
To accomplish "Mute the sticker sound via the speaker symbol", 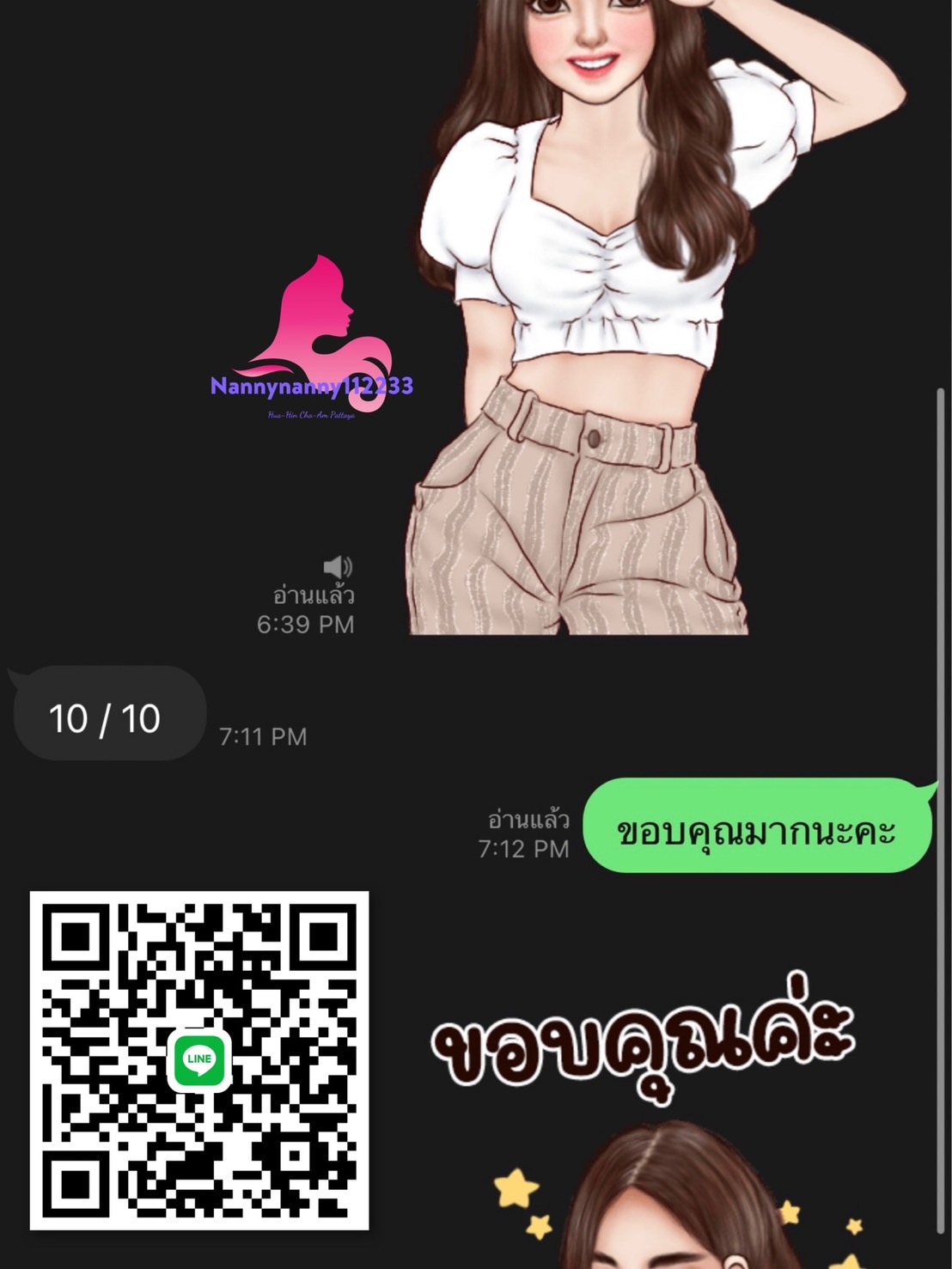I will coord(338,567).
